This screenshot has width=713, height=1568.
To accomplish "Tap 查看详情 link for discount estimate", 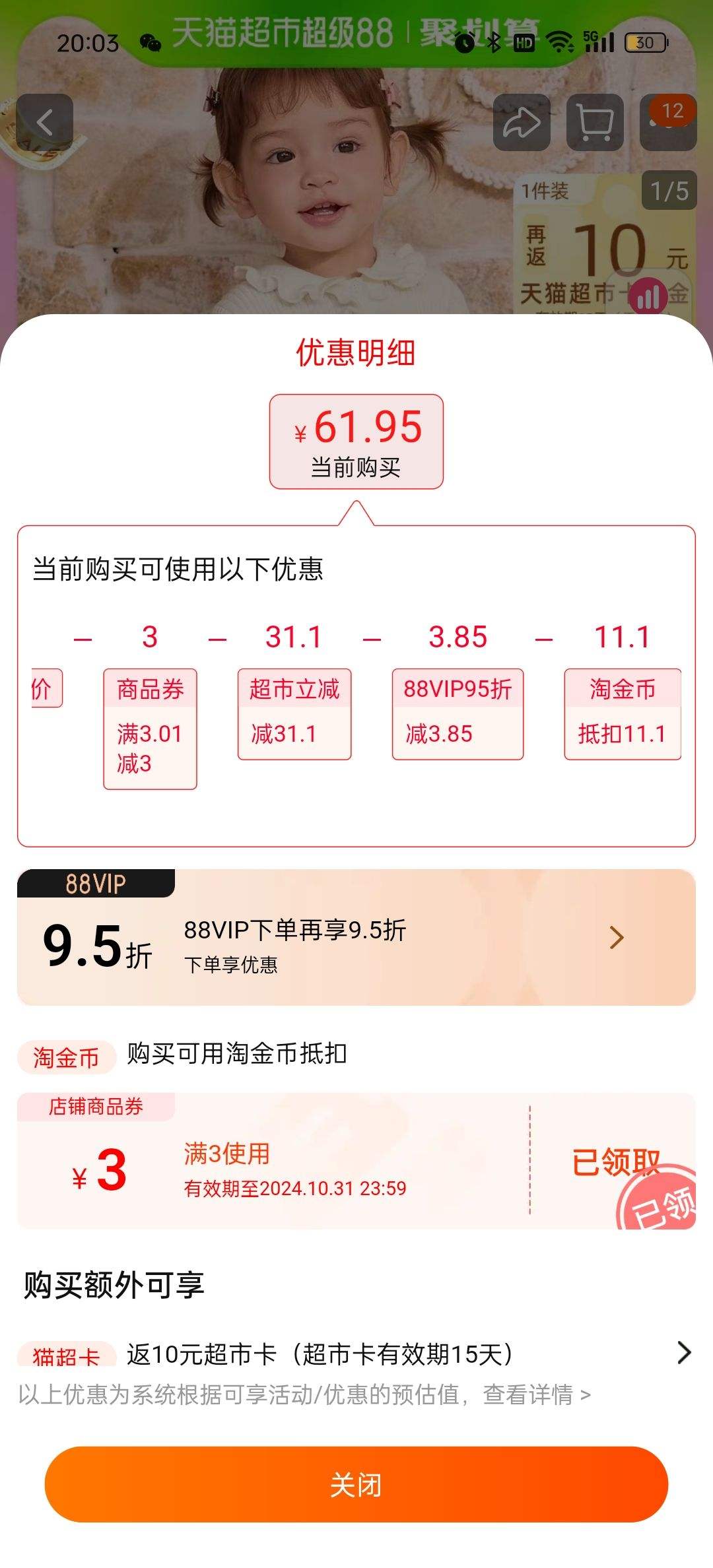I will [x=536, y=1395].
